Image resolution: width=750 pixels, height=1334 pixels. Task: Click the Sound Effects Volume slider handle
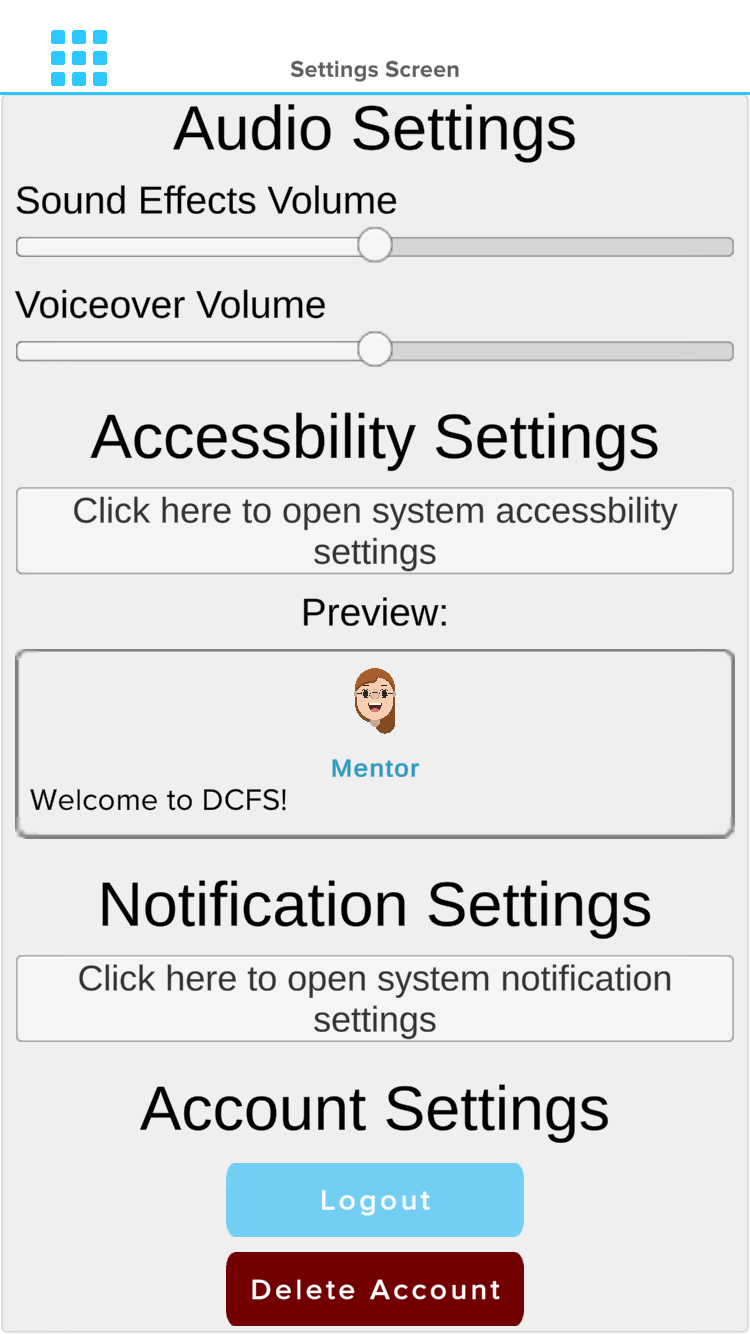[374, 244]
